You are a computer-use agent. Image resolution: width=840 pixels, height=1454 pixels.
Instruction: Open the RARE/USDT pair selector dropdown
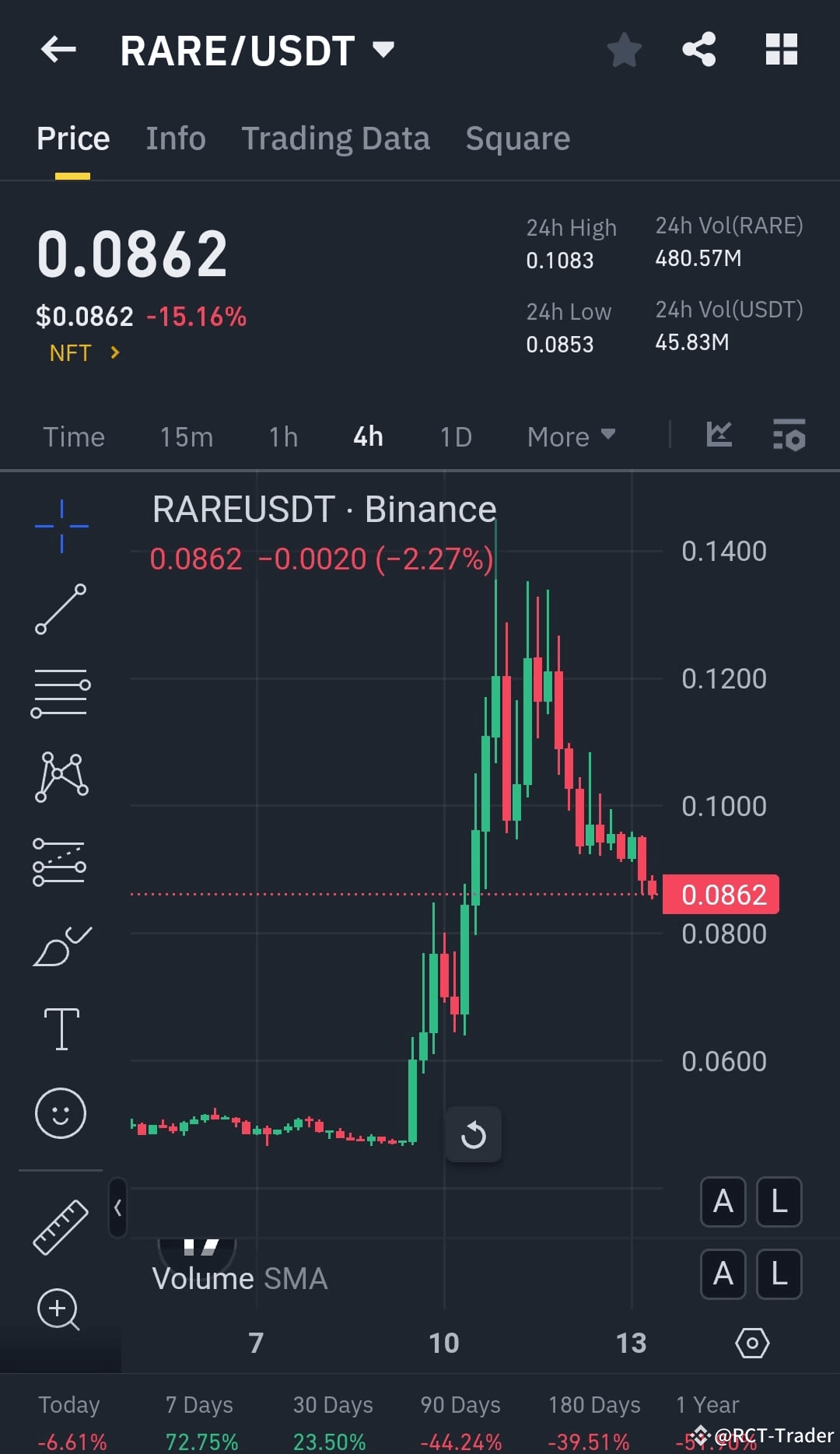point(383,49)
